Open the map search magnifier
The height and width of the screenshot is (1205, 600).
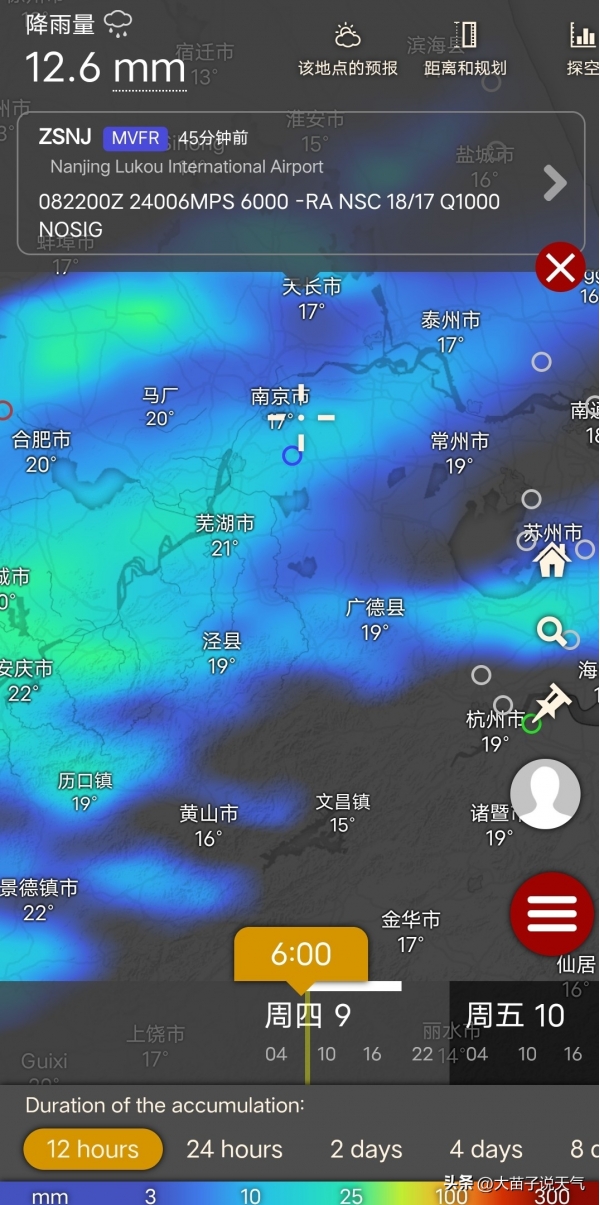point(551,630)
